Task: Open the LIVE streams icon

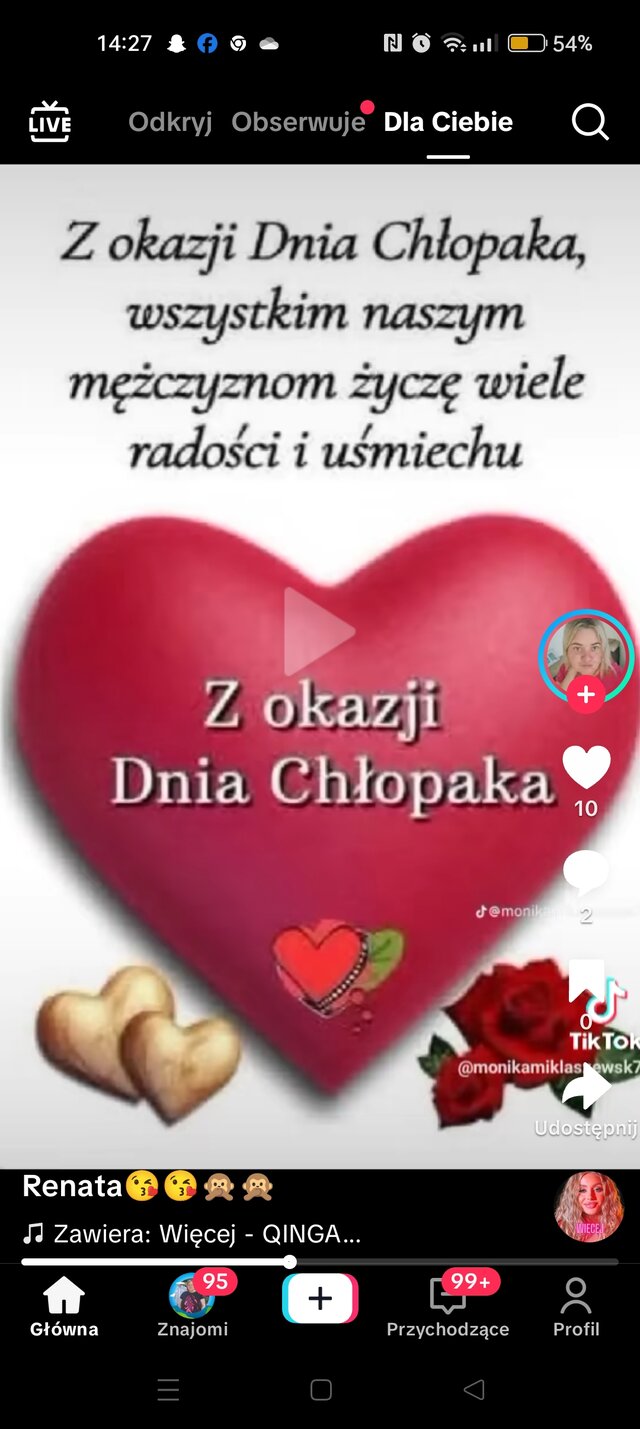Action: pos(50,122)
